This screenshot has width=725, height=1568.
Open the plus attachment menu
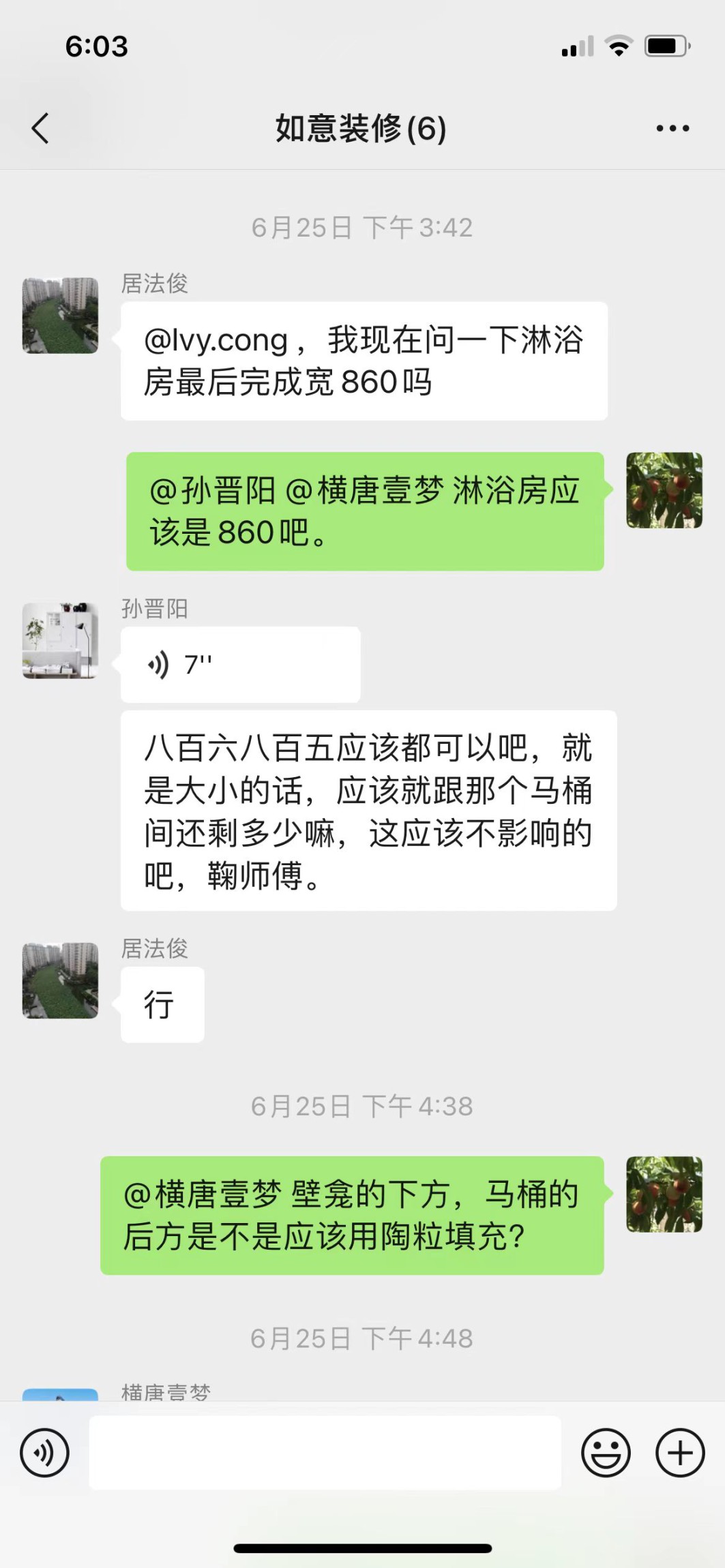point(680,1453)
